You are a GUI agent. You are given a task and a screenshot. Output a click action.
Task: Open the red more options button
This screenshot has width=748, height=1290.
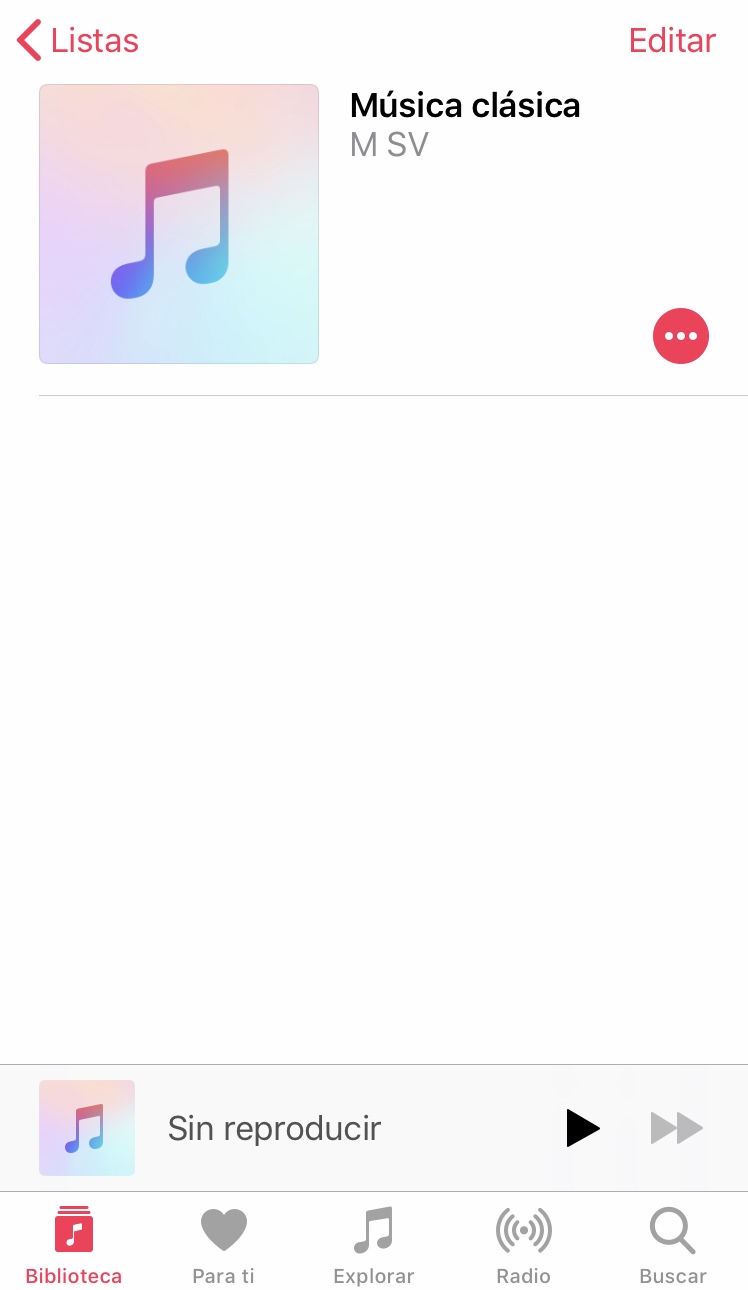[x=681, y=336]
